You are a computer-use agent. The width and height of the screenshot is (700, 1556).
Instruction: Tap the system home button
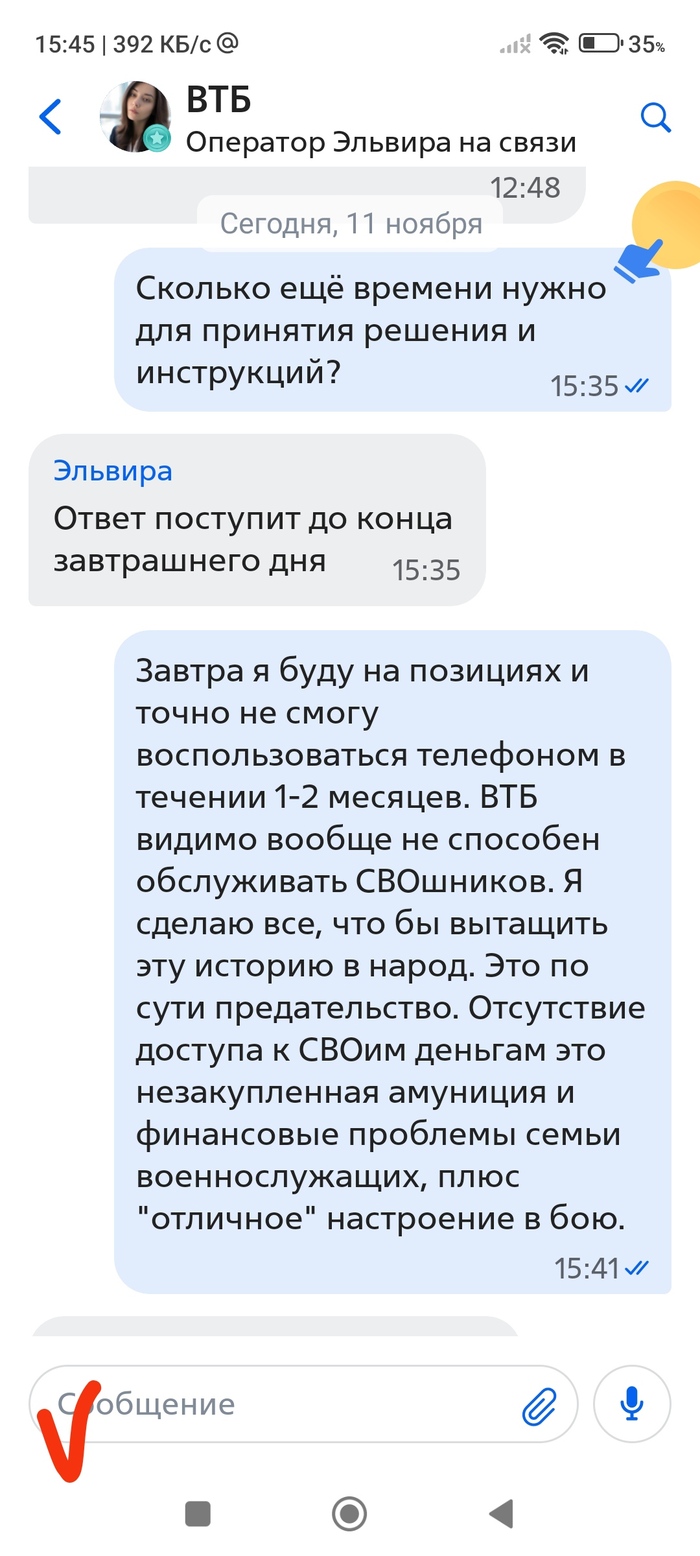pos(349,1513)
